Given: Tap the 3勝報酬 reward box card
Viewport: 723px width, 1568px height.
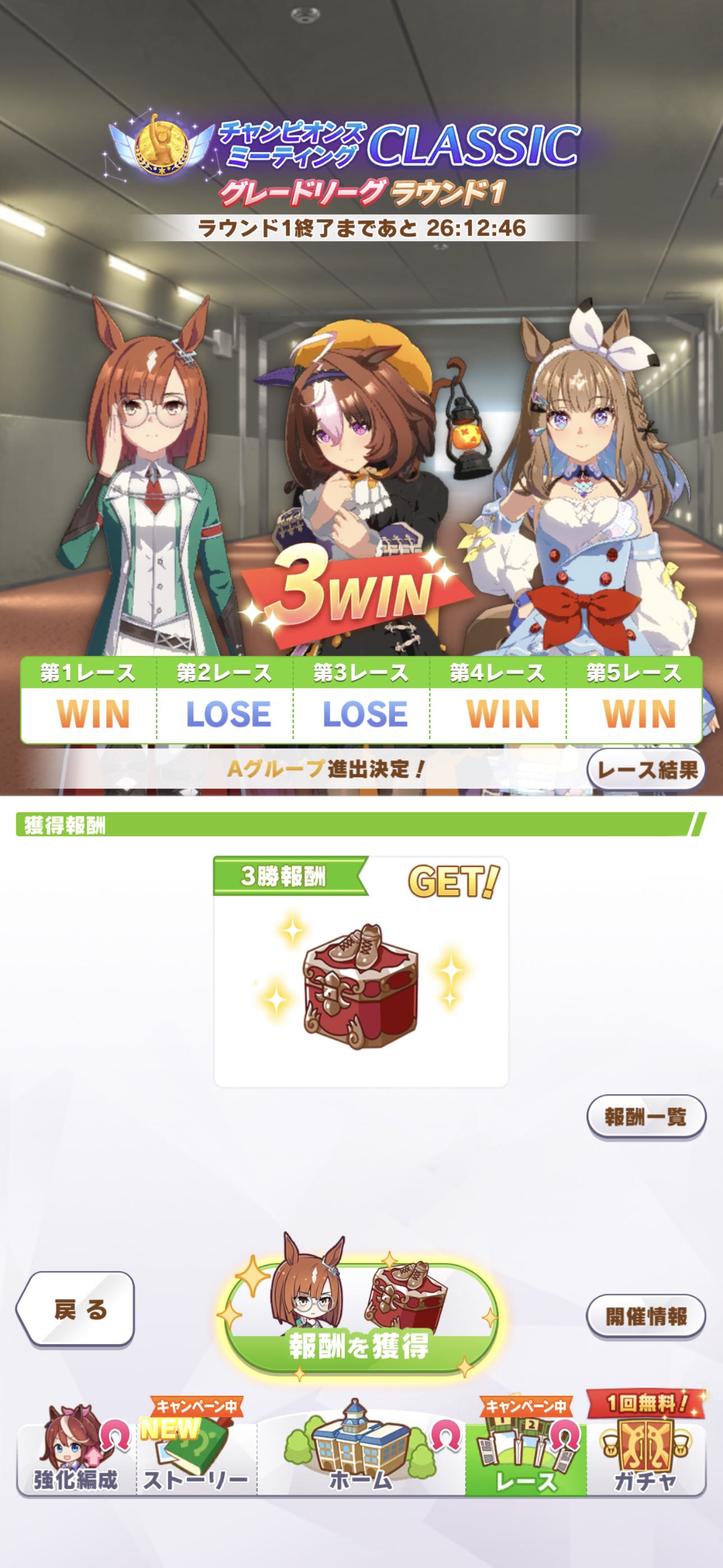Looking at the screenshot, I should (361, 972).
